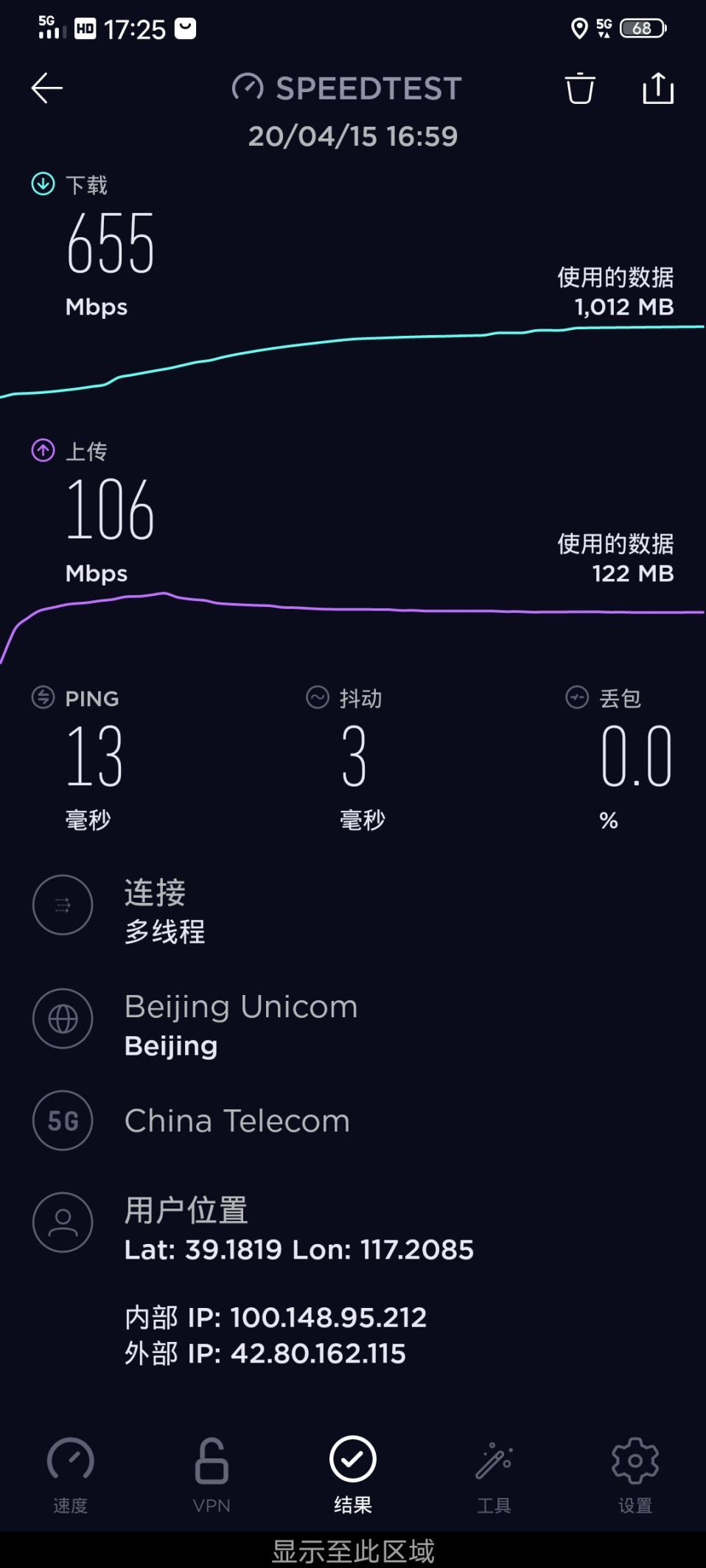
Task: Share the speed test result
Action: click(x=658, y=88)
